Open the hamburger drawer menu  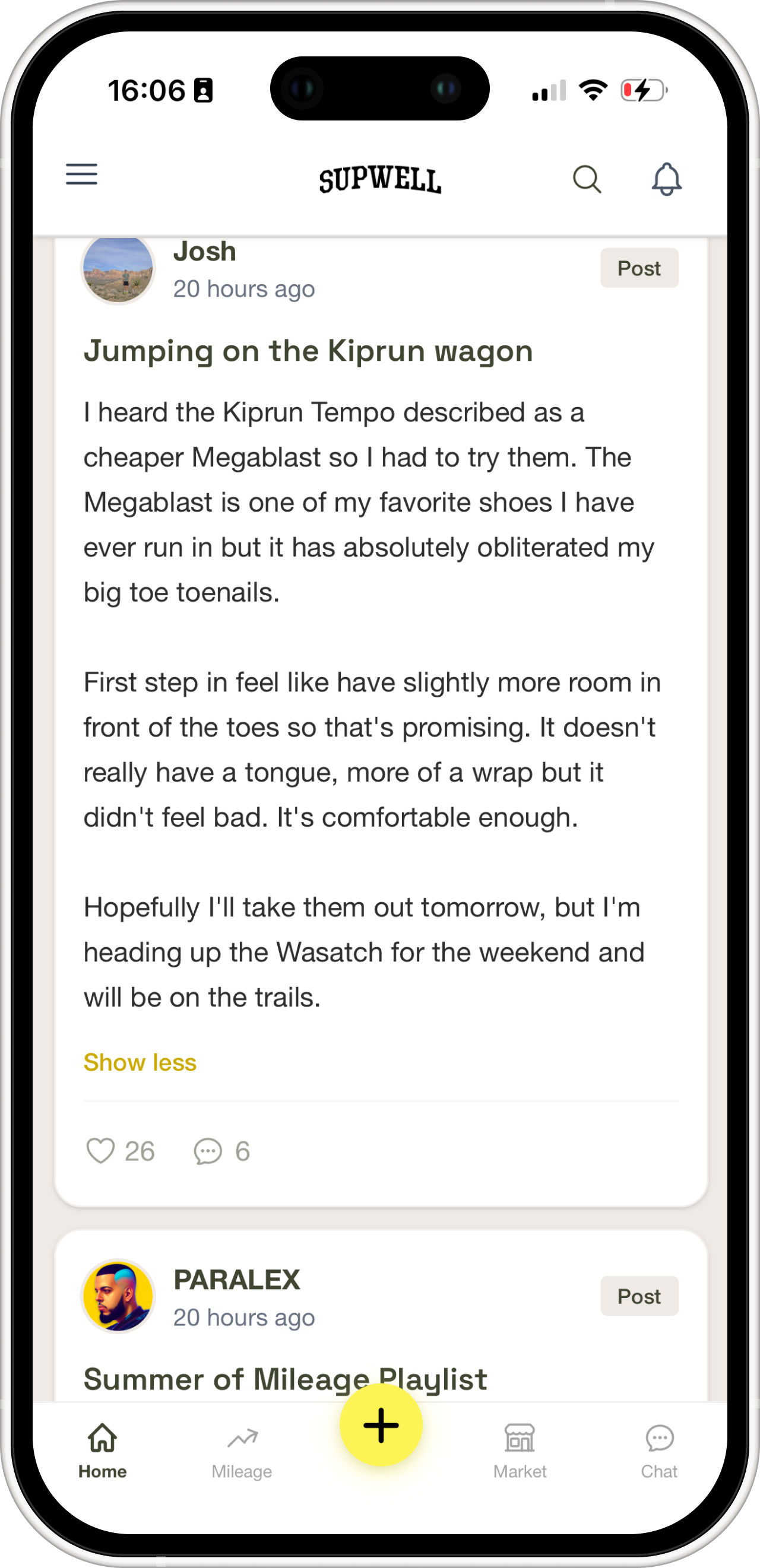click(81, 174)
